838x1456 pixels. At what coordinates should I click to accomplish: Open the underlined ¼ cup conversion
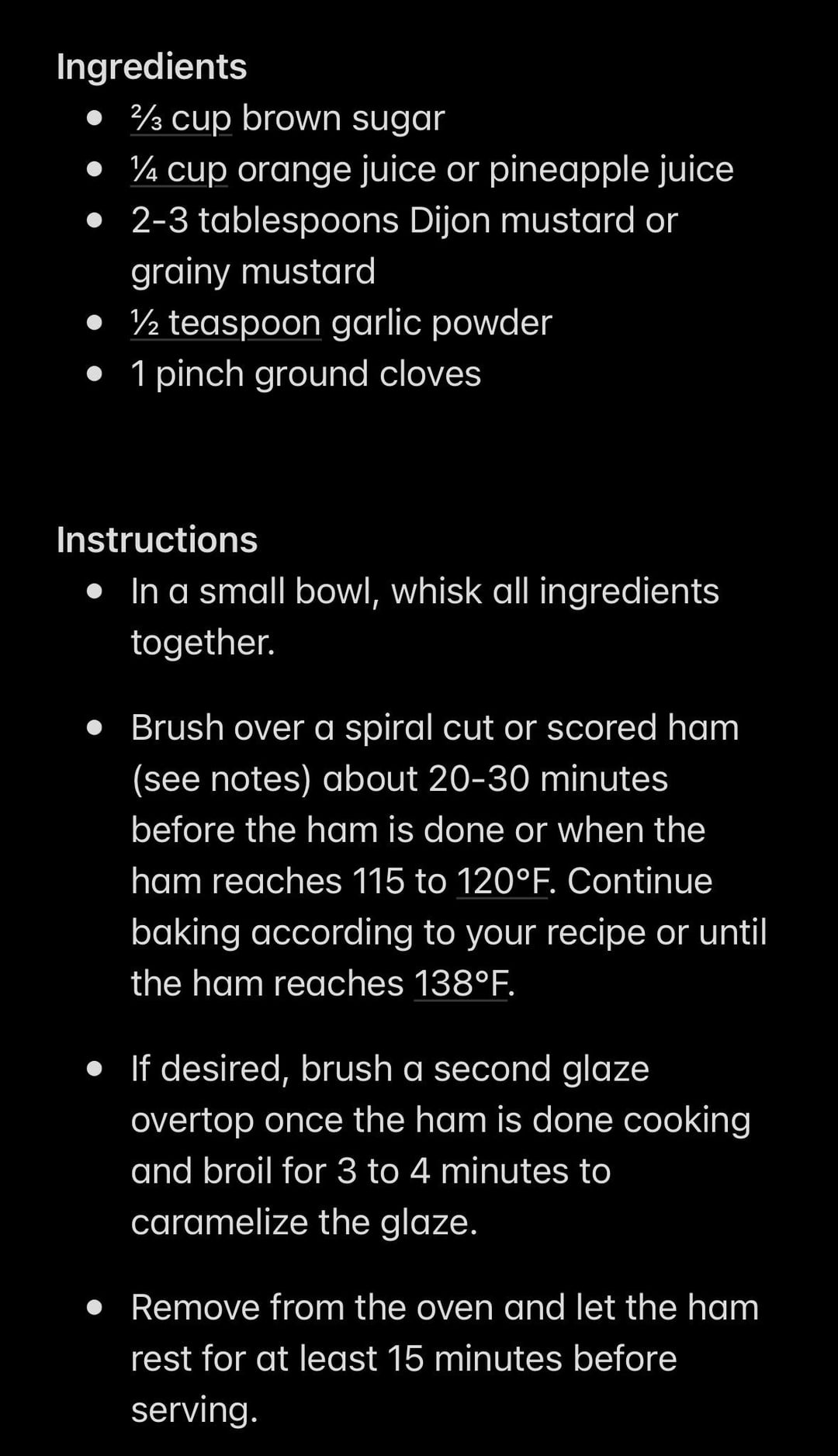pos(179,170)
